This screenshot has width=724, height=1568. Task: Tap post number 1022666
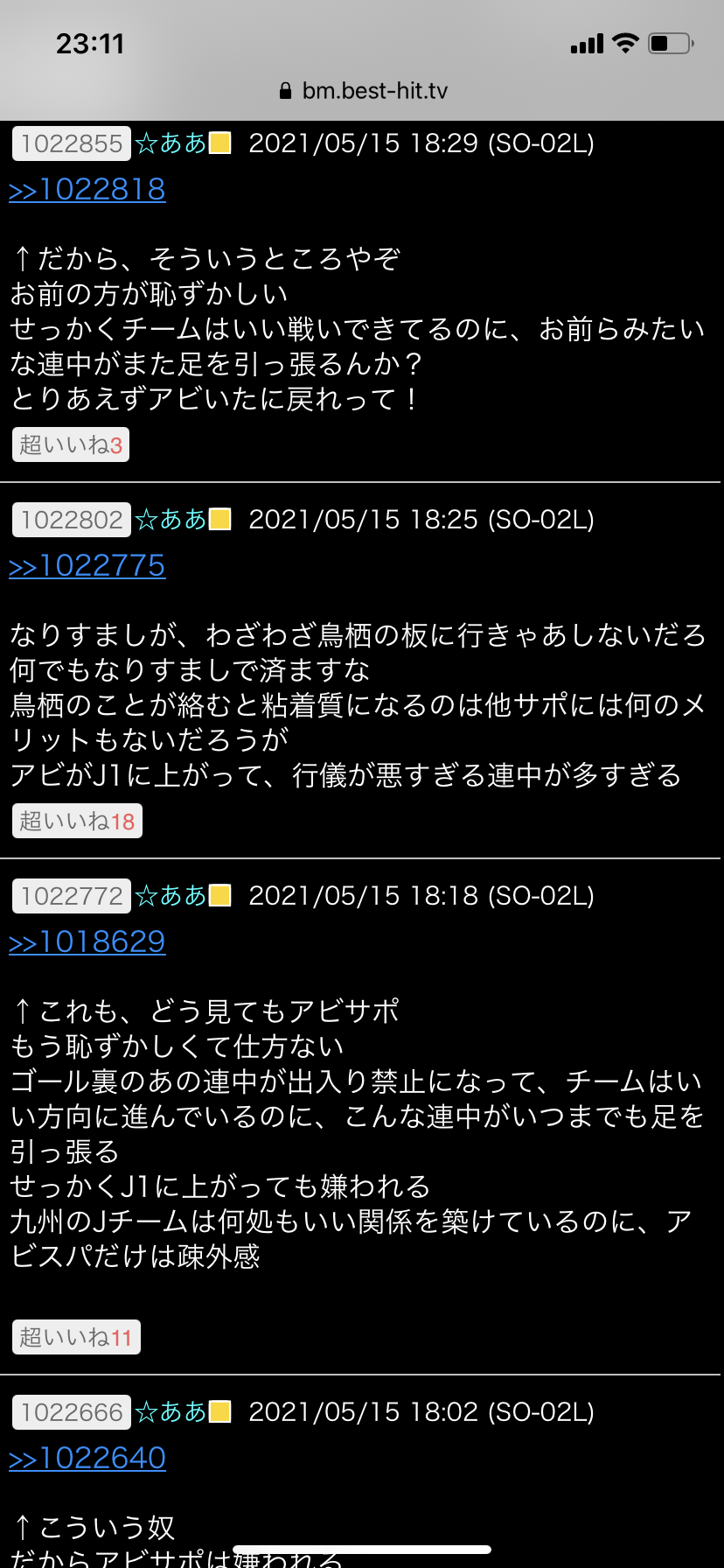click(72, 1412)
